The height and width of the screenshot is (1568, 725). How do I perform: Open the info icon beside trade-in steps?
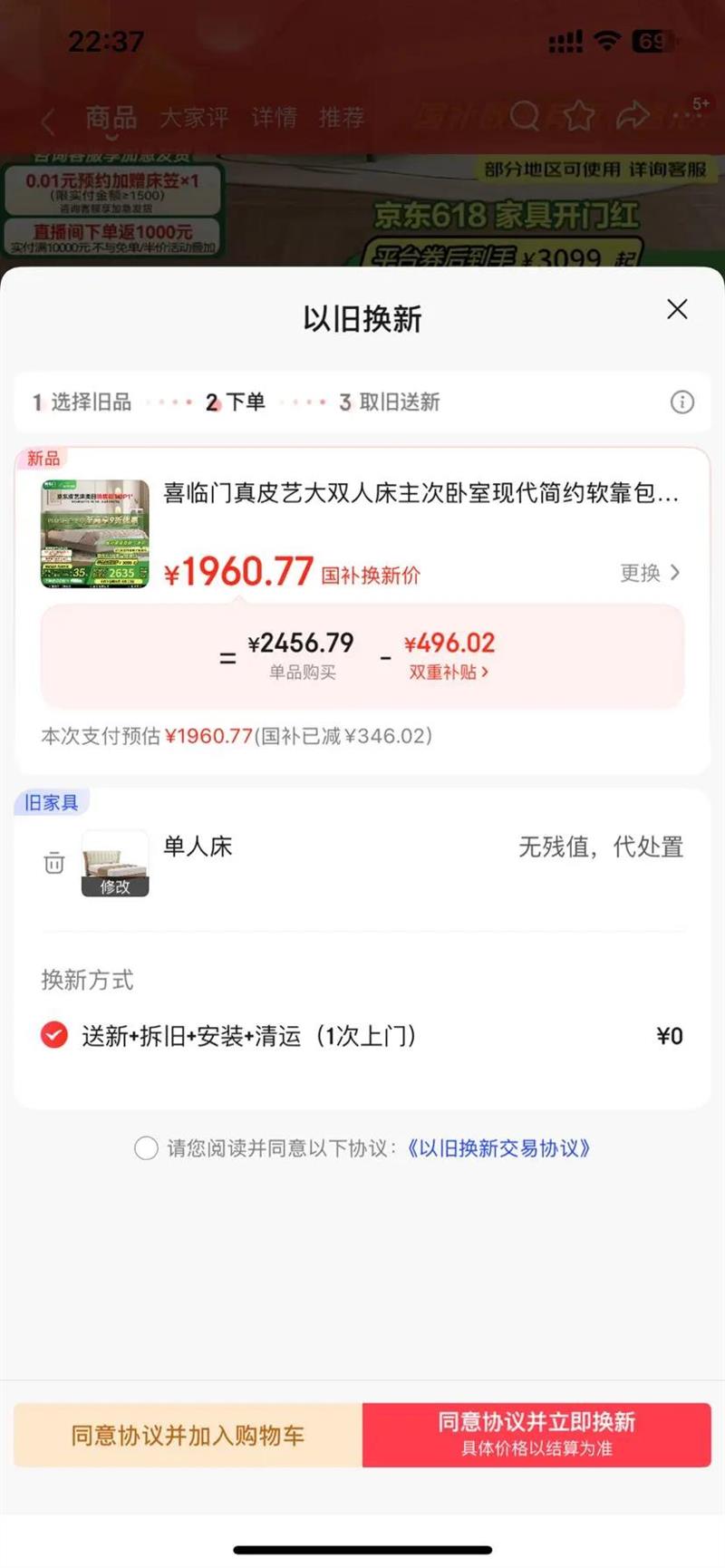pyautogui.click(x=681, y=402)
